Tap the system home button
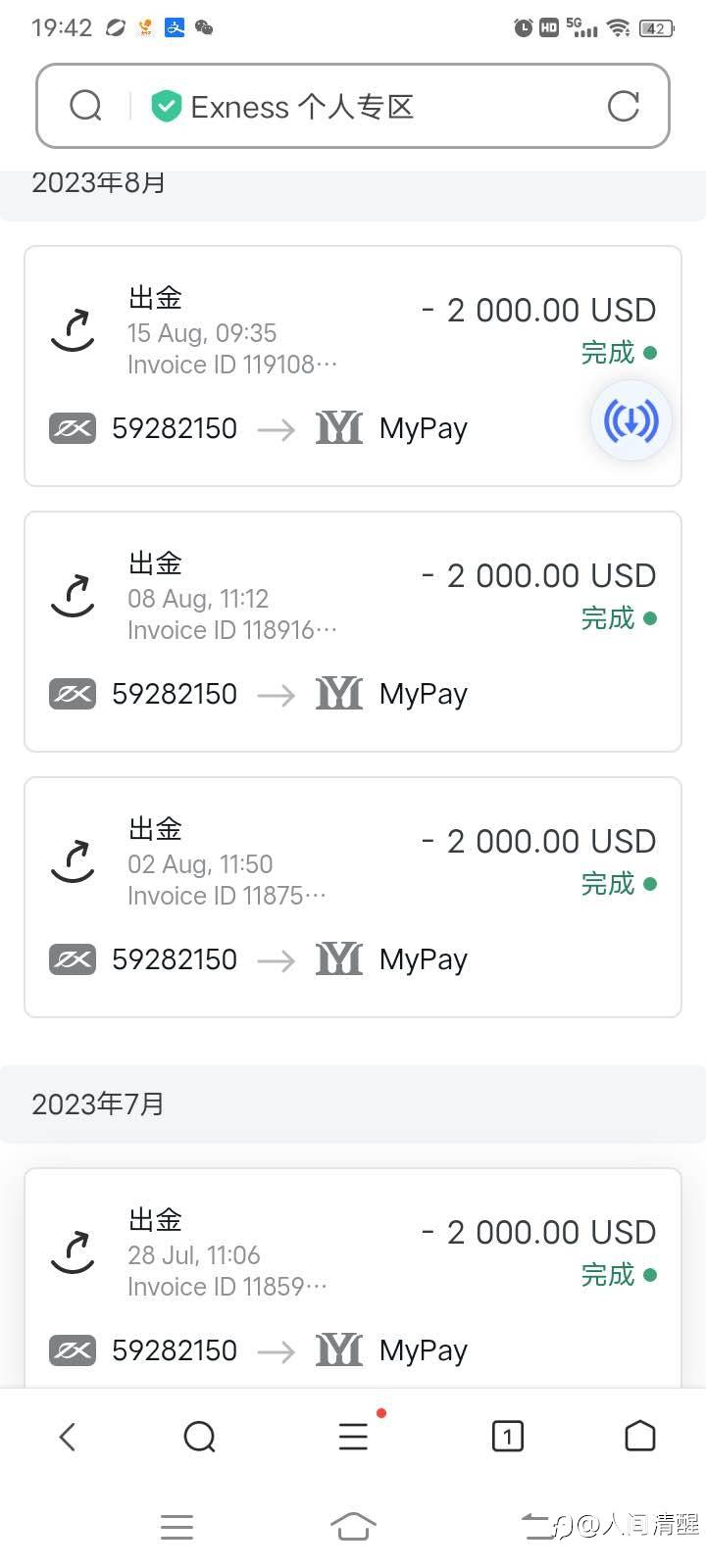 pyautogui.click(x=353, y=1527)
